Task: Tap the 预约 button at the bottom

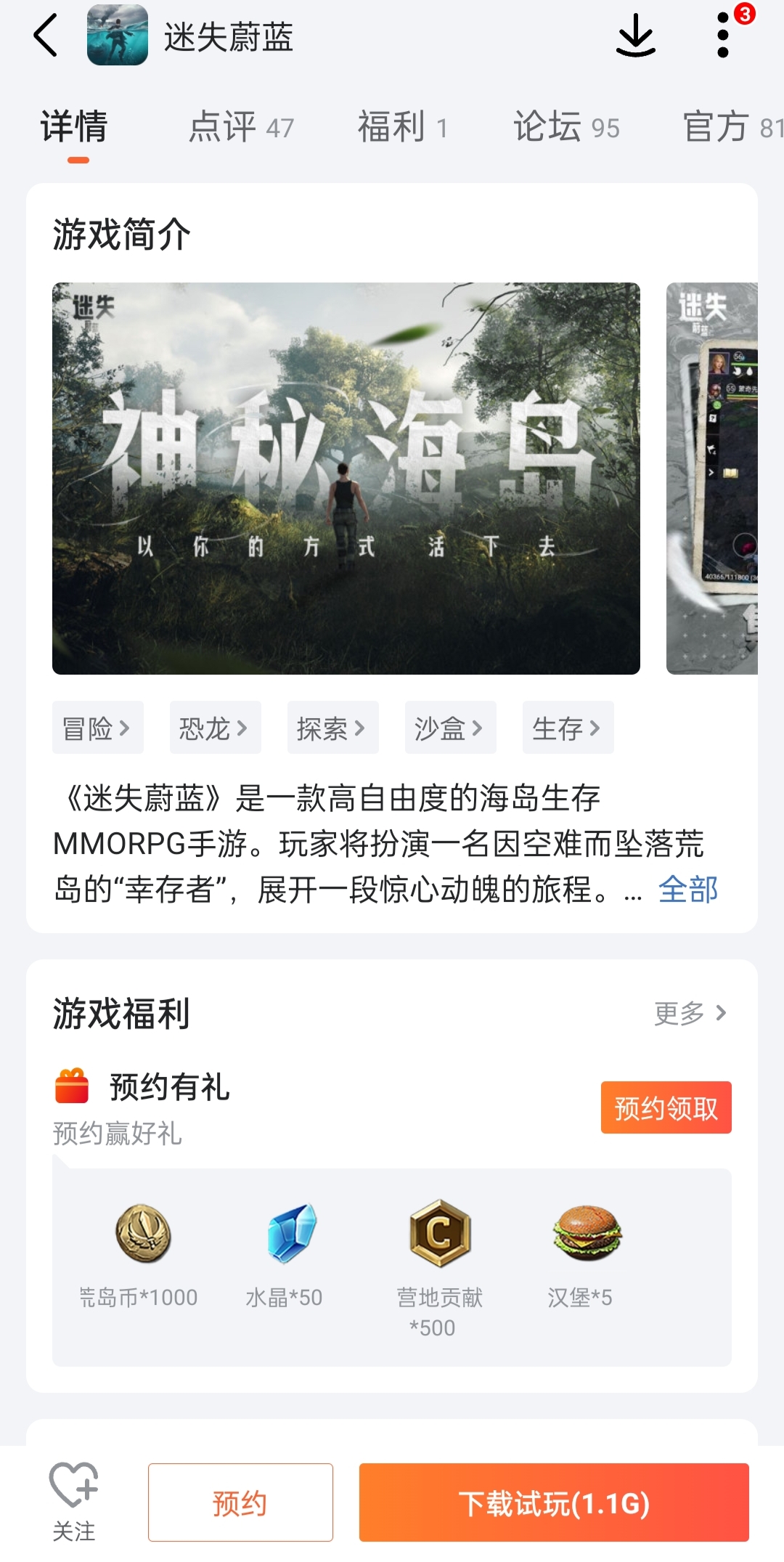Action: pos(240,1502)
